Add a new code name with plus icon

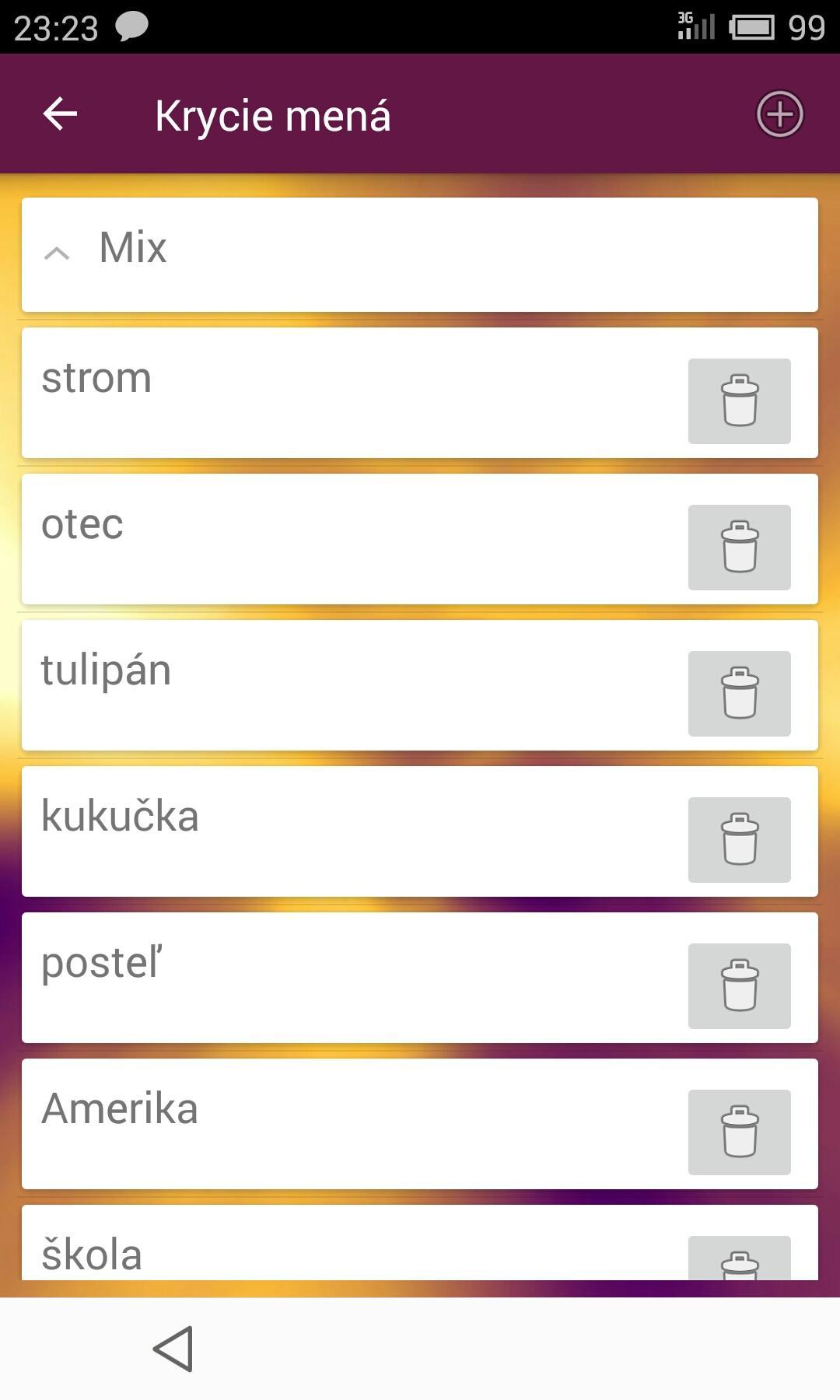pos(779,114)
